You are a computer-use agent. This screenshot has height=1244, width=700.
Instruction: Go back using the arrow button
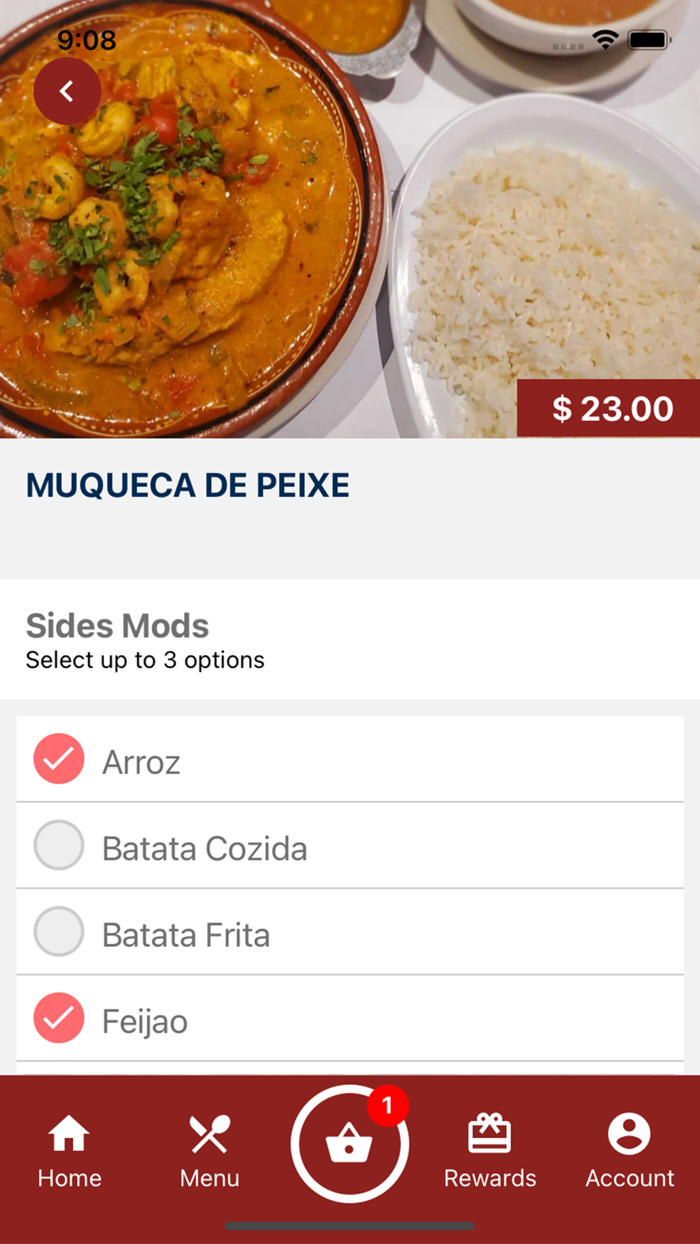coord(67,92)
